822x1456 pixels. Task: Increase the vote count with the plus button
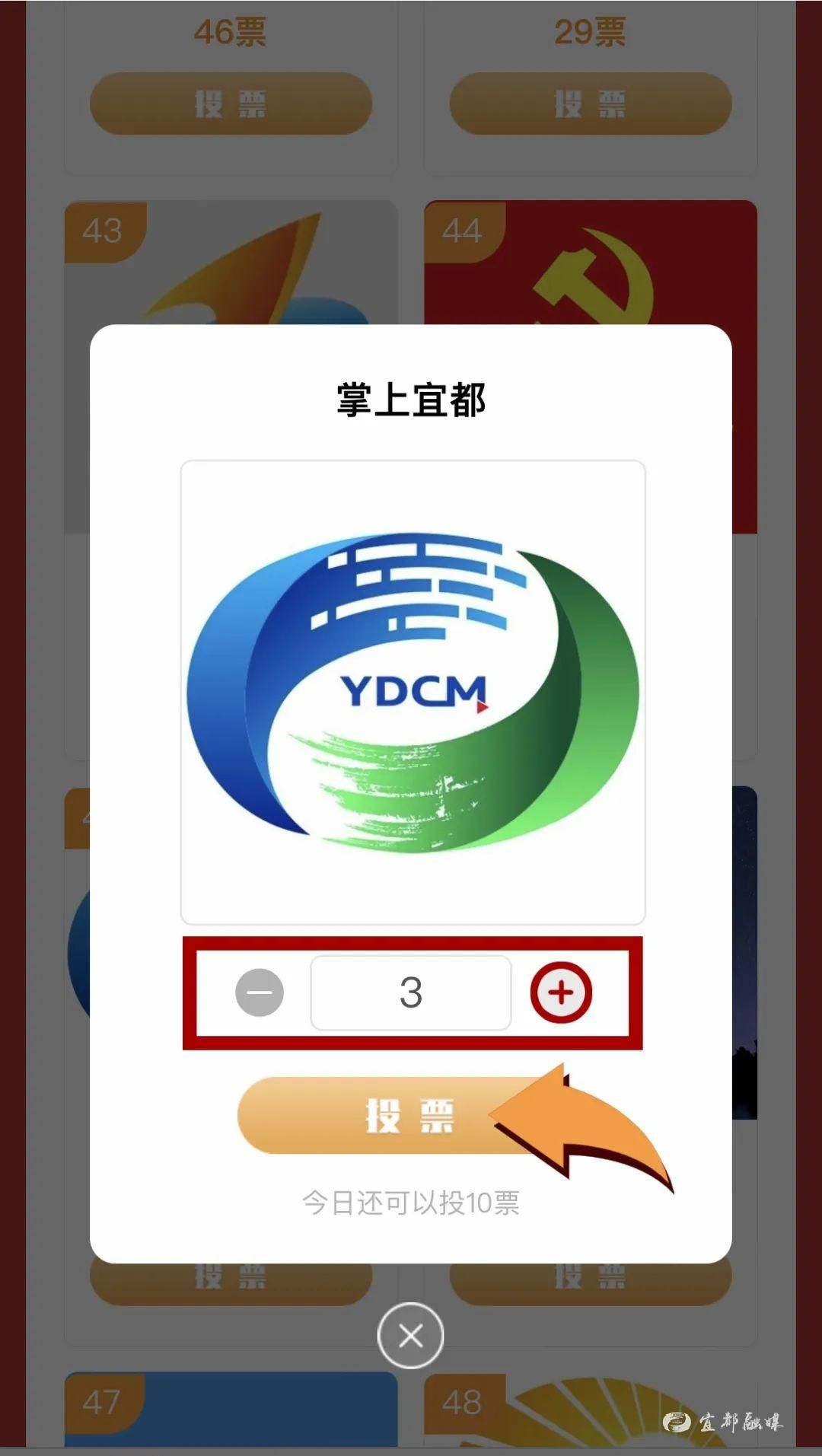[561, 992]
